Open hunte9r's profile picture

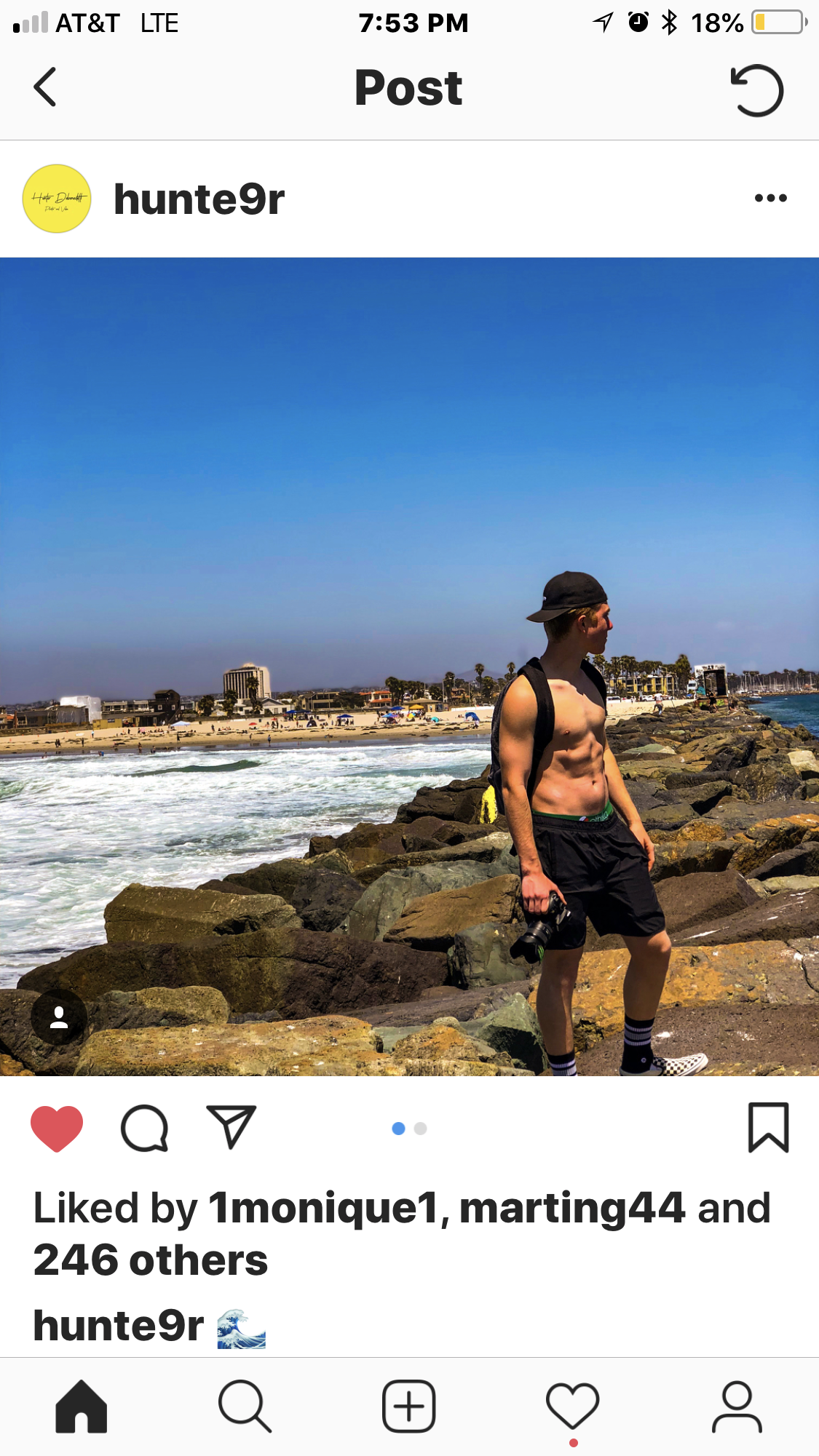pyautogui.click(x=57, y=199)
